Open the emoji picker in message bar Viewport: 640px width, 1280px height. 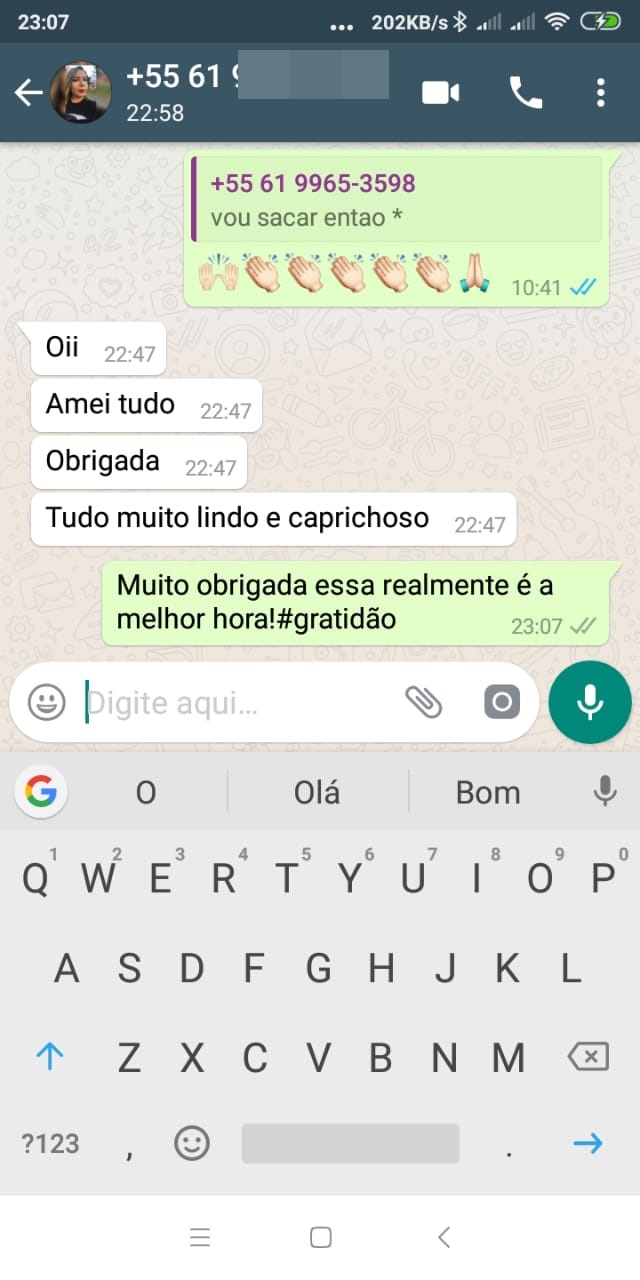(46, 703)
